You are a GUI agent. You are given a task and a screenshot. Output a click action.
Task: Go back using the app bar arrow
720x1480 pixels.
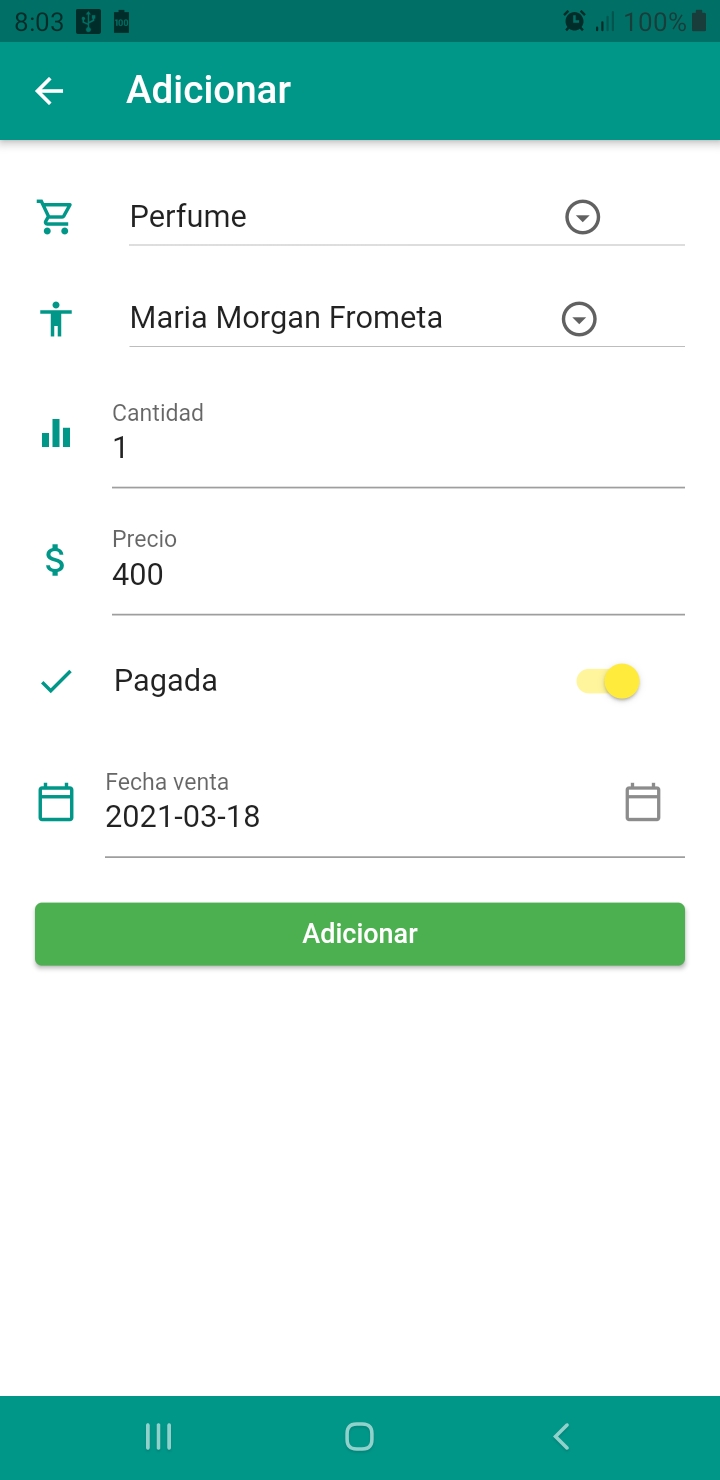49,91
